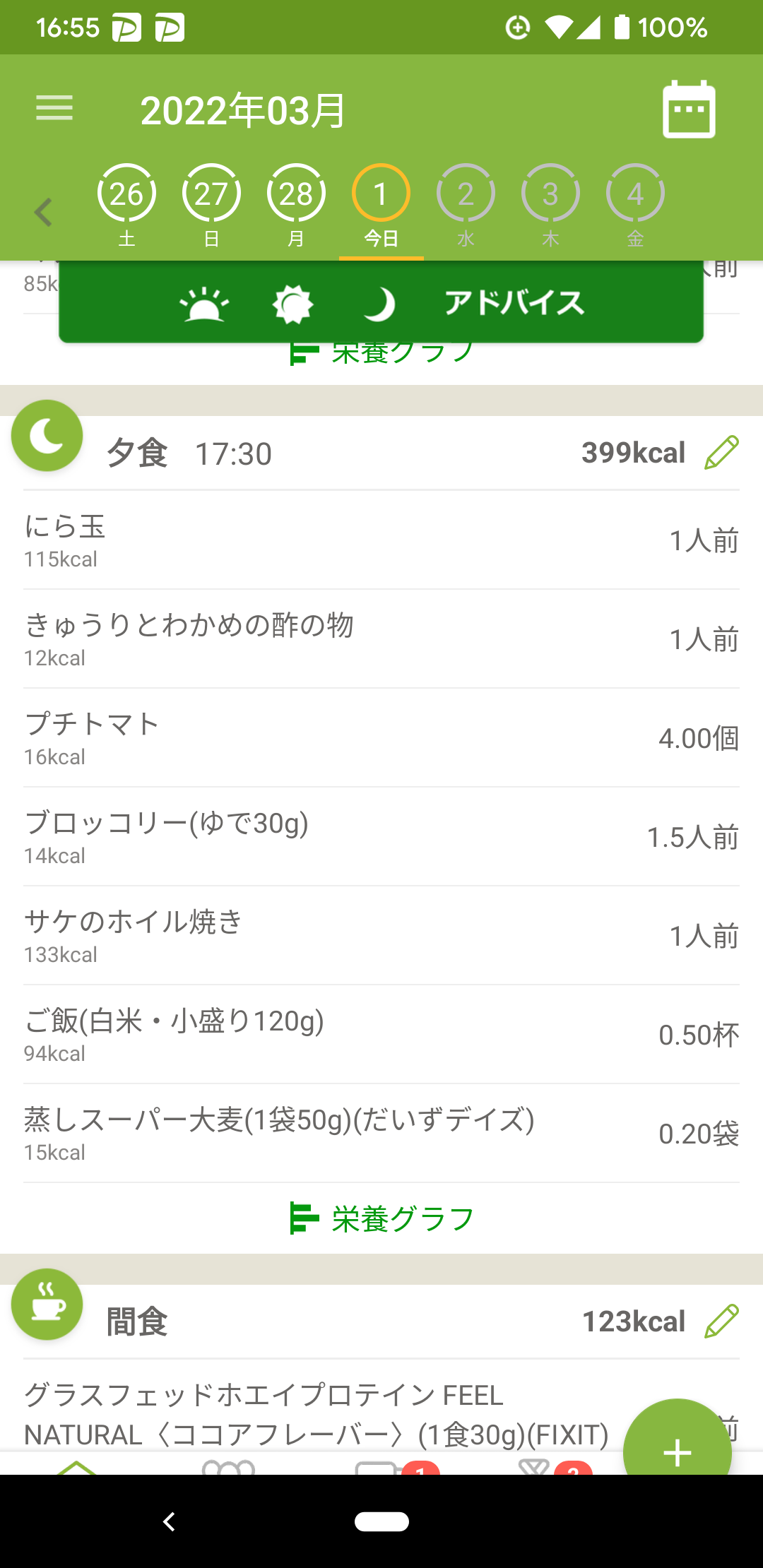
Task: Edit the 間食 snack entry
Action: [x=721, y=1321]
